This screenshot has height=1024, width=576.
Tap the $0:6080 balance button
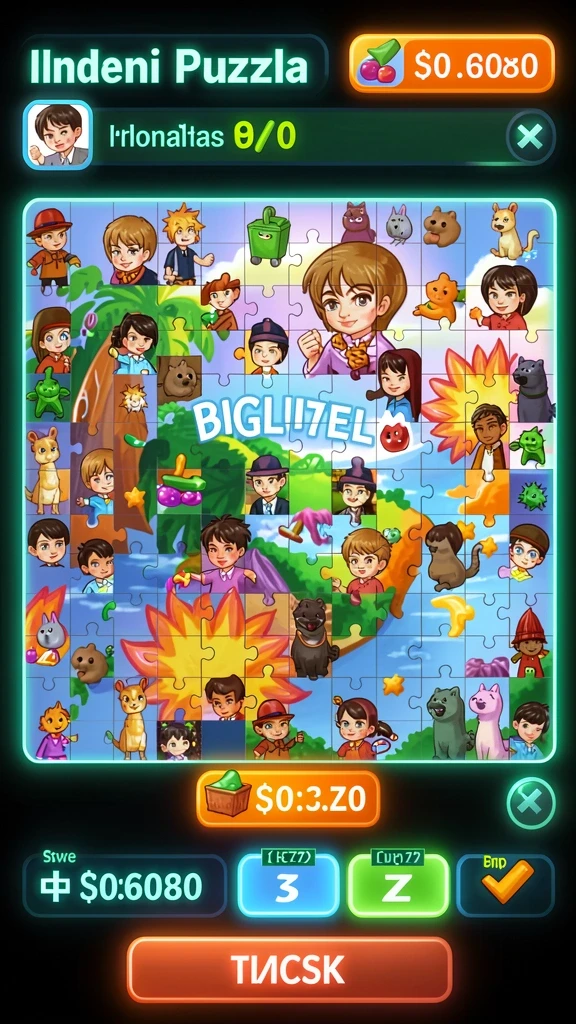(125, 886)
